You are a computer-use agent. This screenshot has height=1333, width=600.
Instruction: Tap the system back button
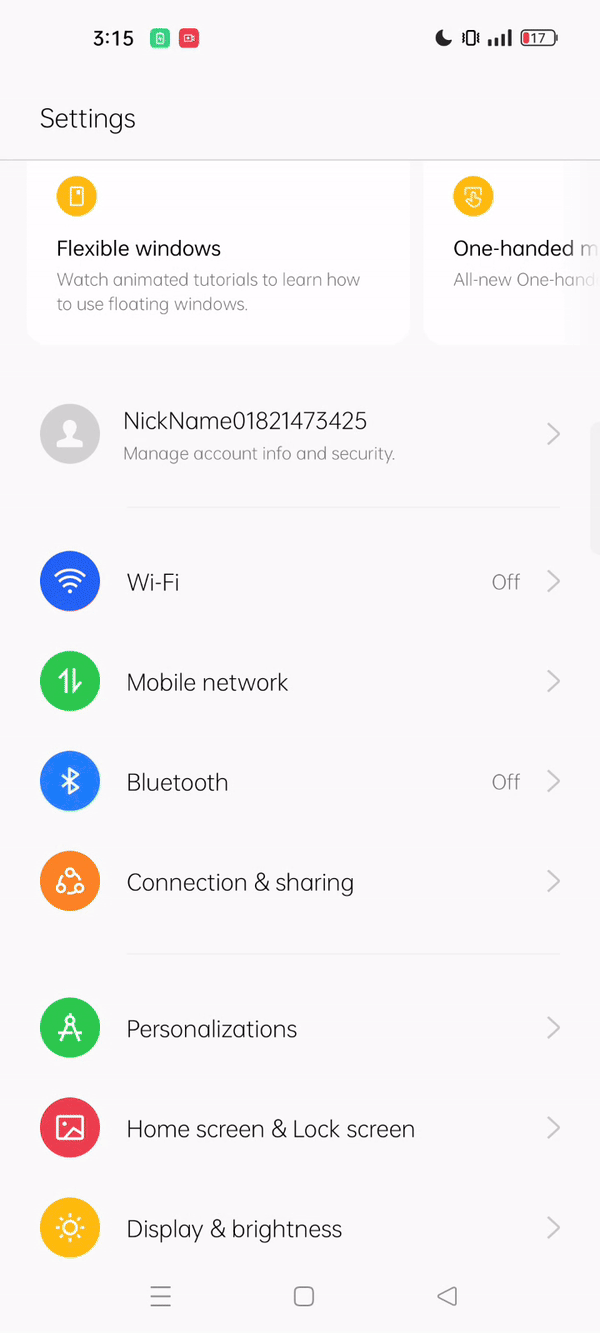[x=447, y=1297]
